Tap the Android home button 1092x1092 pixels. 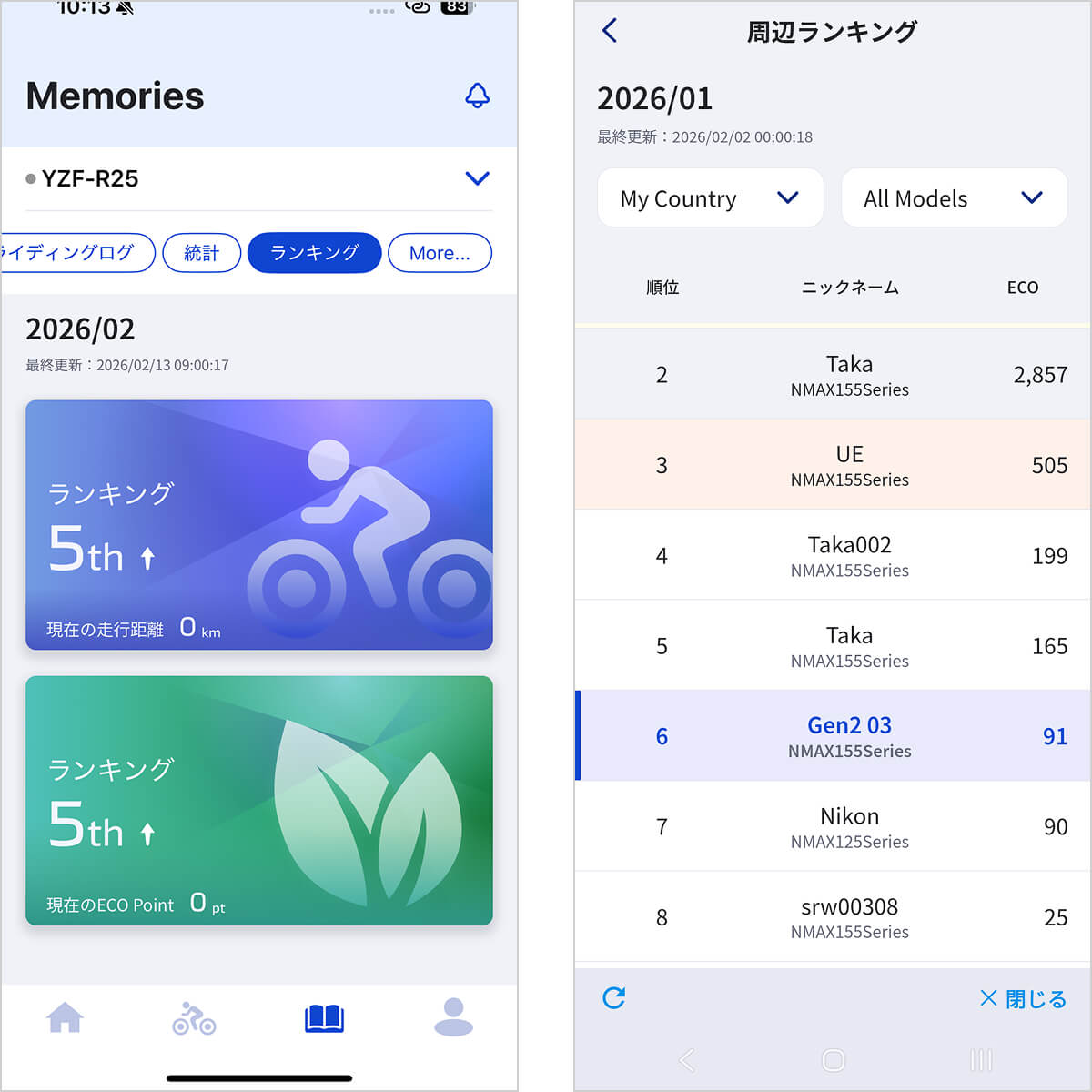point(833,1060)
